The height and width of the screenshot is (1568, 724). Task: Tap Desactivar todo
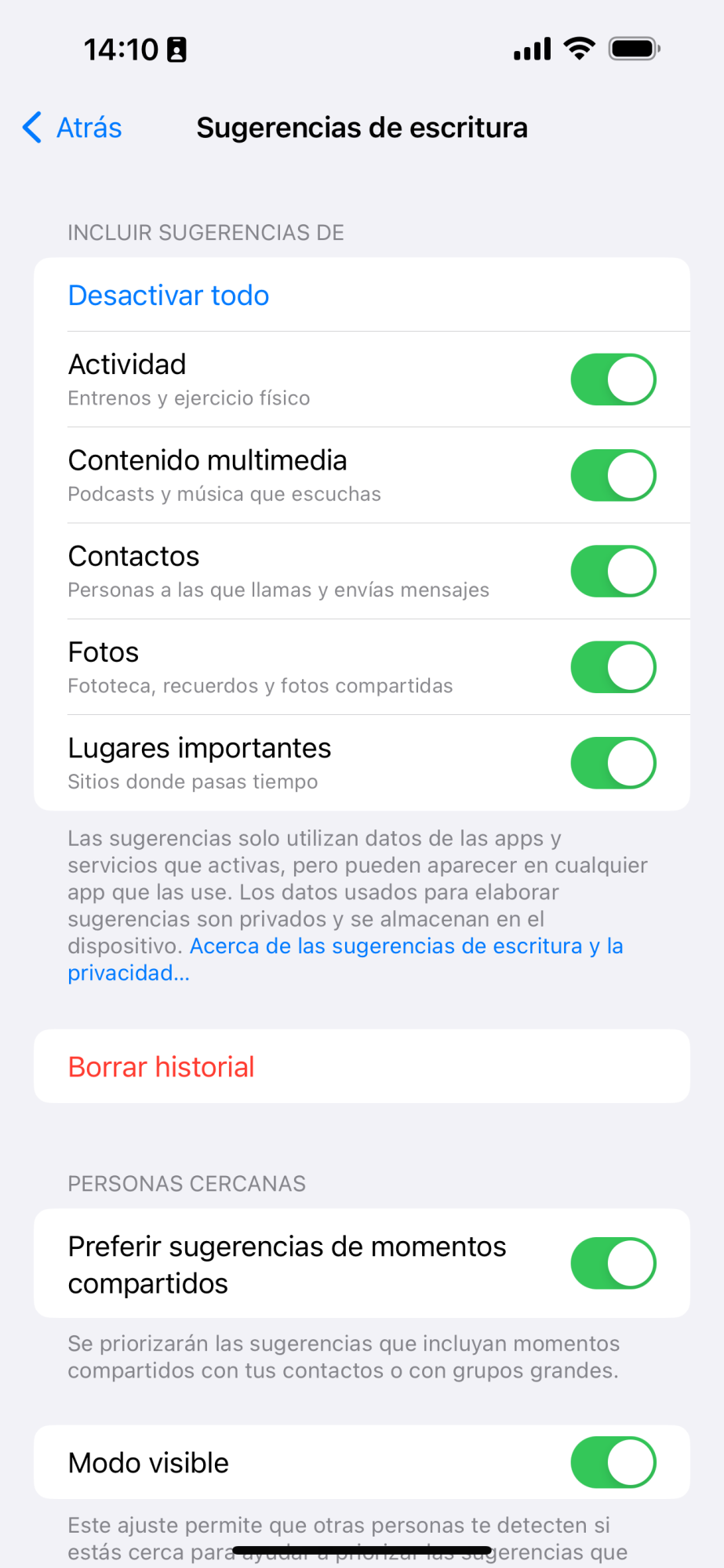pos(169,296)
